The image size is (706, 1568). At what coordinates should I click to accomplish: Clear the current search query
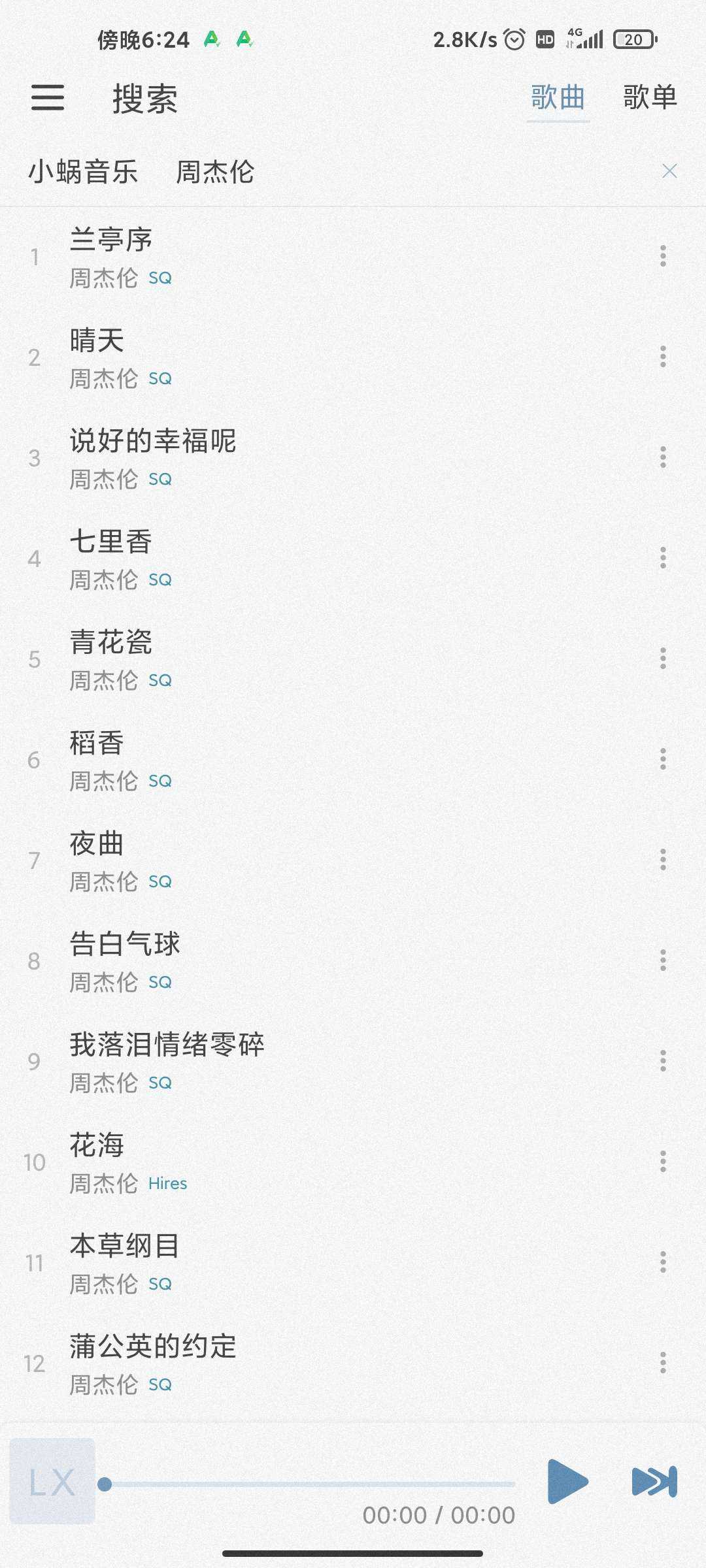(669, 172)
